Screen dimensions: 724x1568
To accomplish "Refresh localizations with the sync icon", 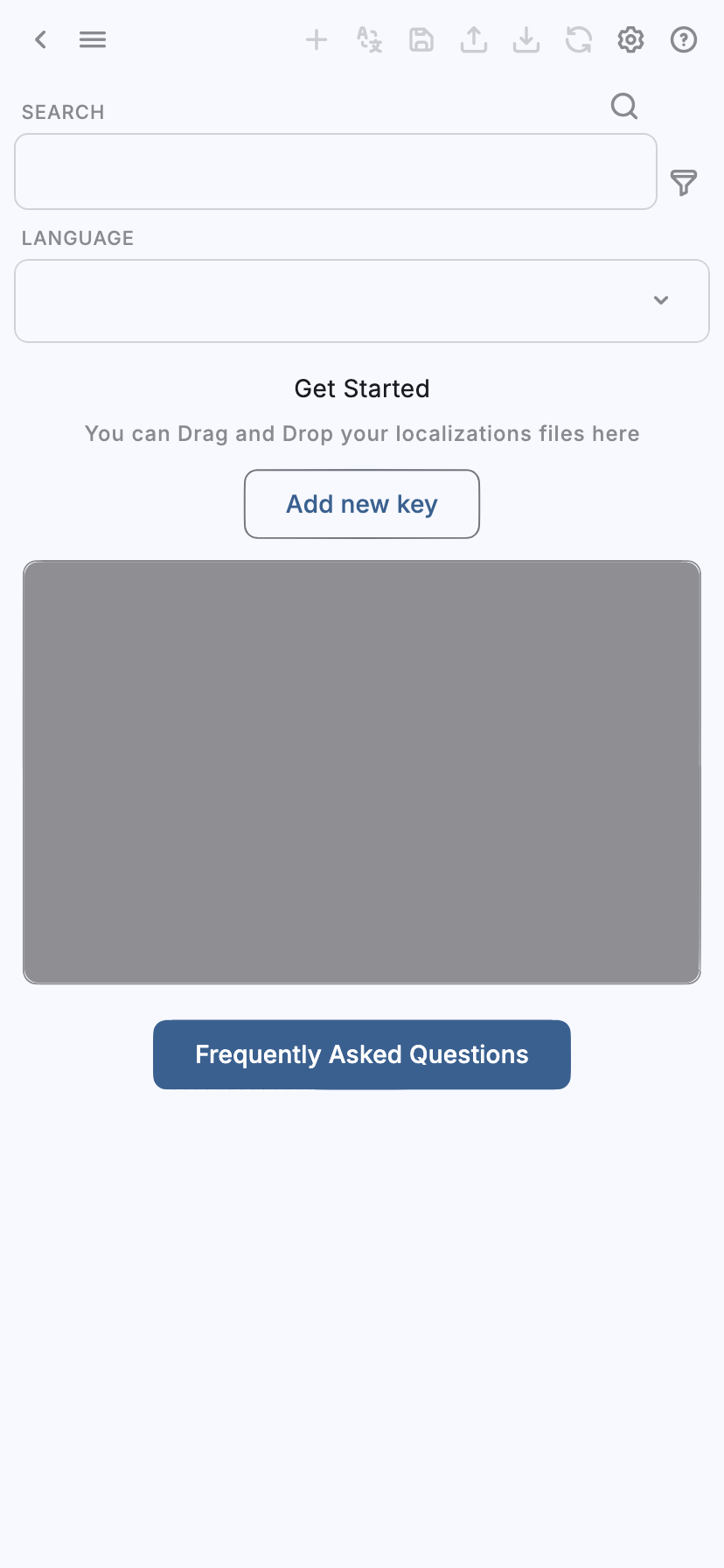I will click(x=578, y=39).
